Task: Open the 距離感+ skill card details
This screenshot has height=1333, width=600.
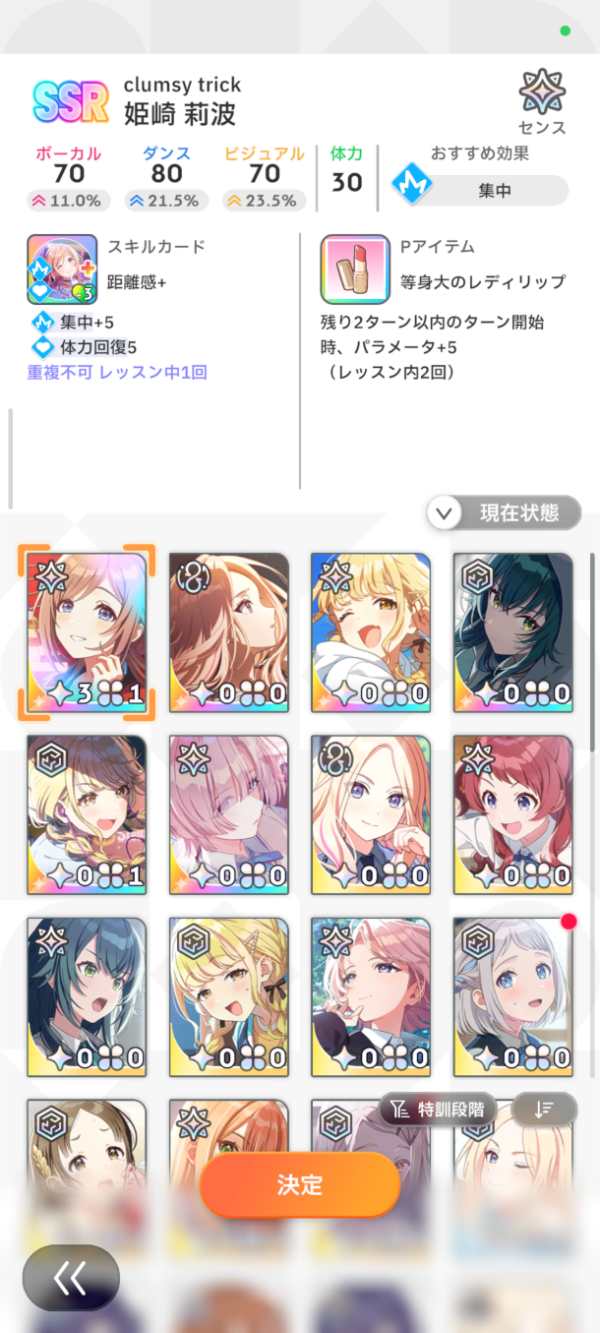Action: tap(61, 269)
